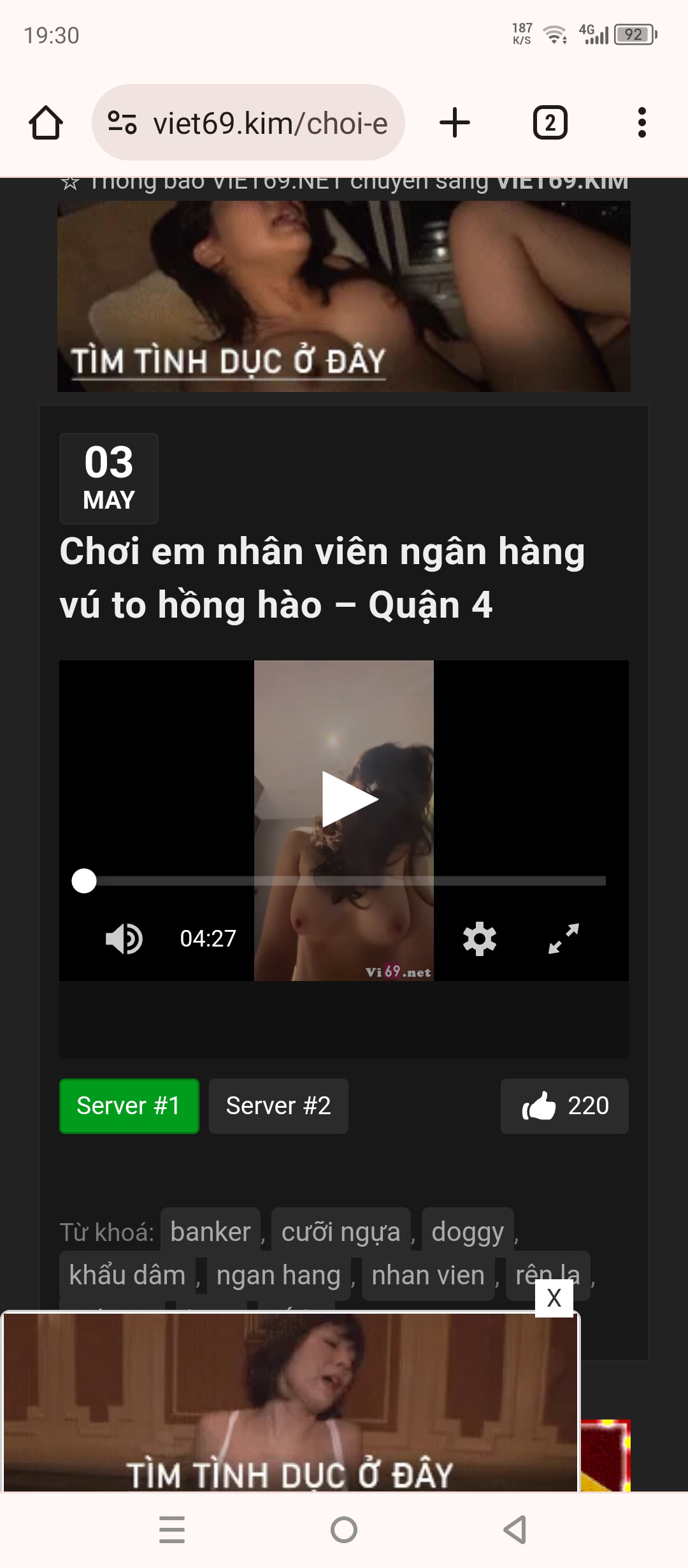
Task: Like the video with 220 likes
Action: [564, 1106]
